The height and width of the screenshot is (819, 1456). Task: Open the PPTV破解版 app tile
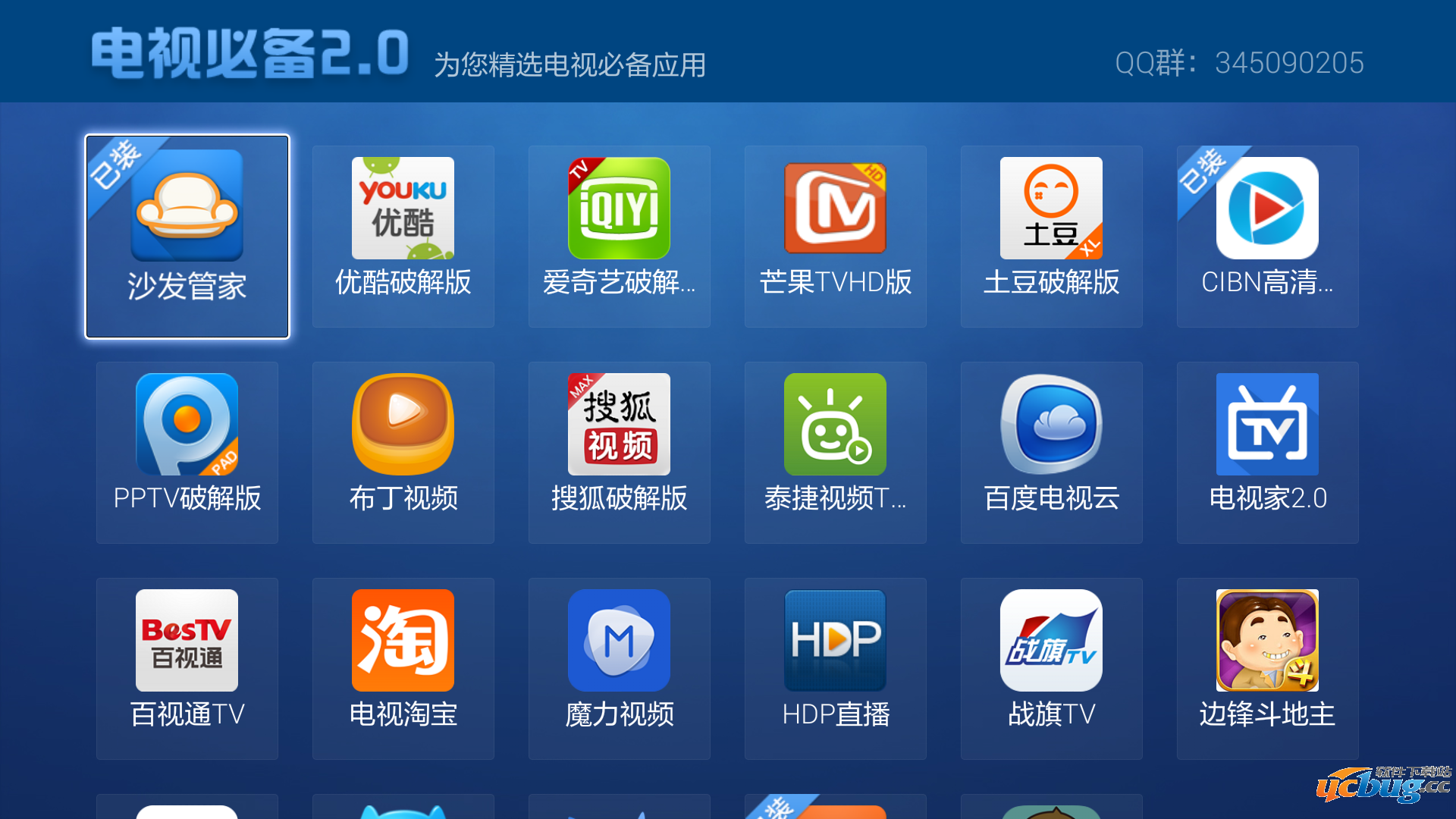point(187,453)
